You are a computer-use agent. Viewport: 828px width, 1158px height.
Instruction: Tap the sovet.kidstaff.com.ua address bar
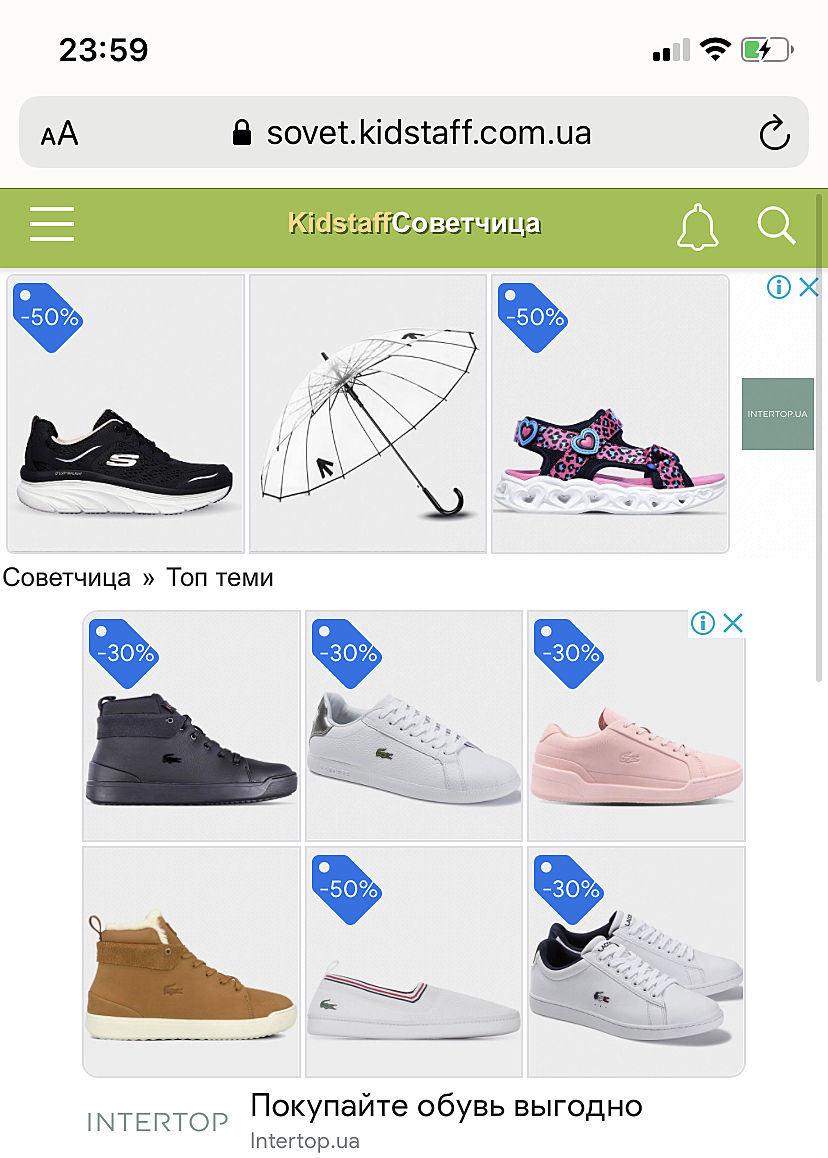[x=412, y=133]
